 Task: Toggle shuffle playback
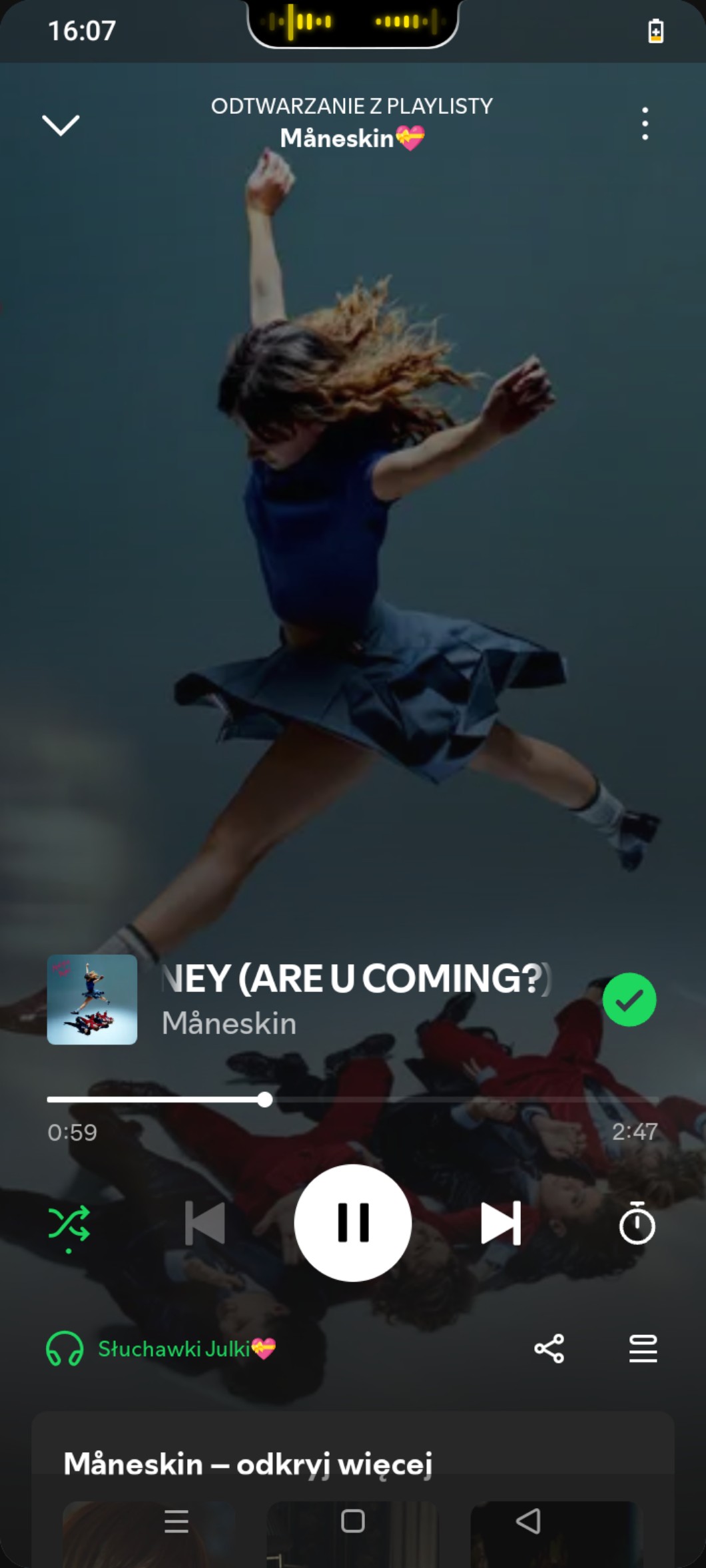pos(69,1224)
